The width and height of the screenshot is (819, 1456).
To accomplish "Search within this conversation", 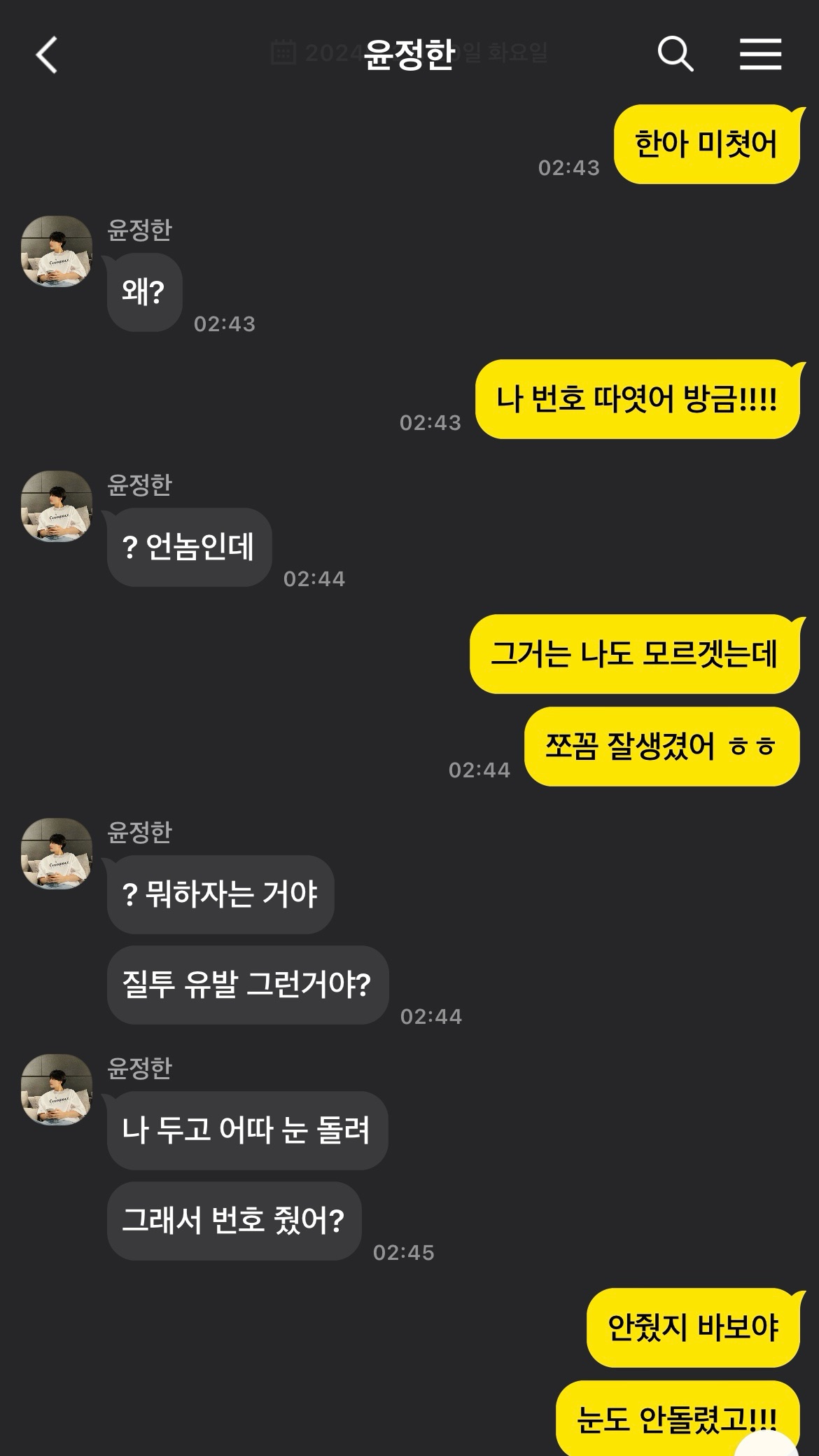I will click(x=675, y=54).
